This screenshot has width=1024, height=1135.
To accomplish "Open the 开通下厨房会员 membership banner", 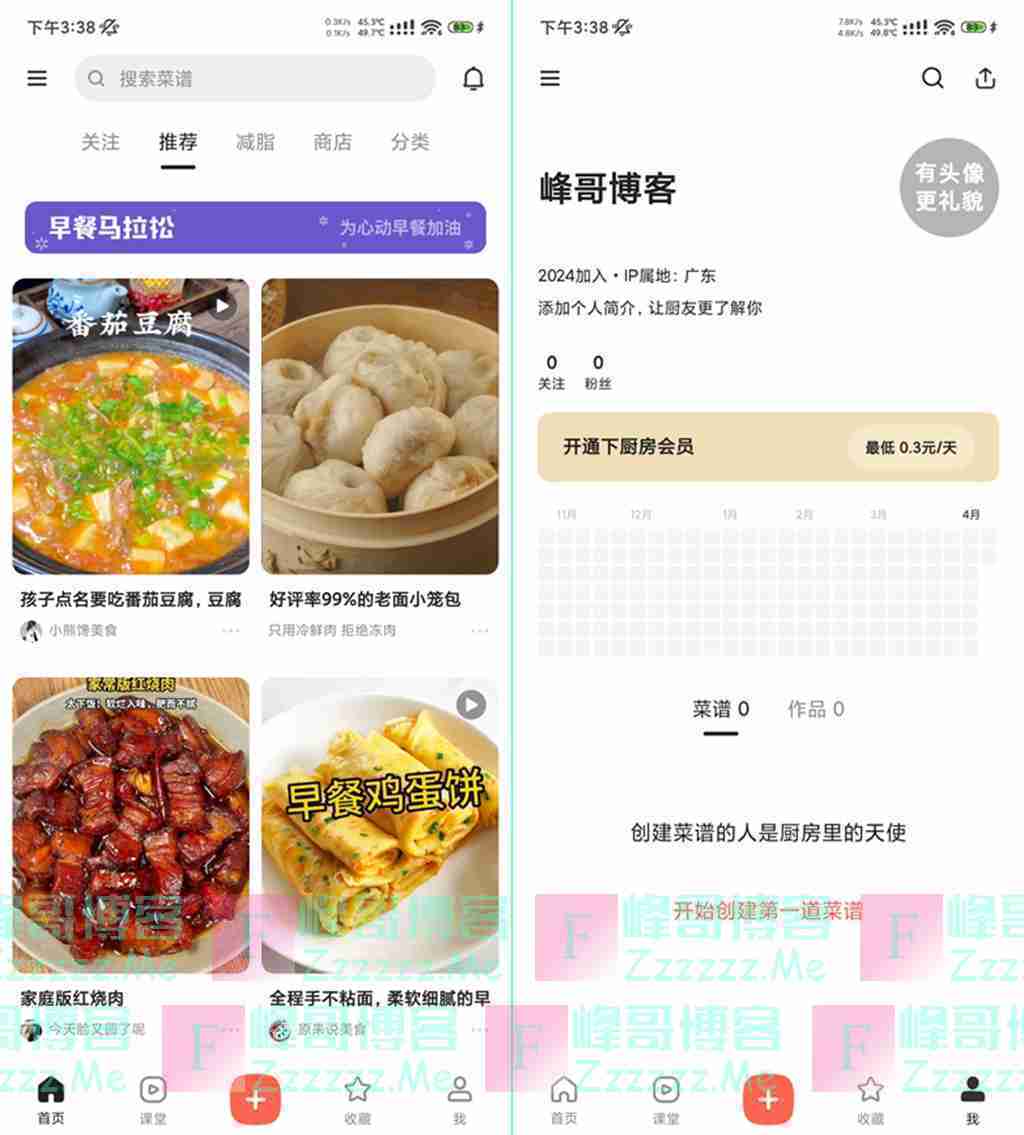I will (x=768, y=447).
